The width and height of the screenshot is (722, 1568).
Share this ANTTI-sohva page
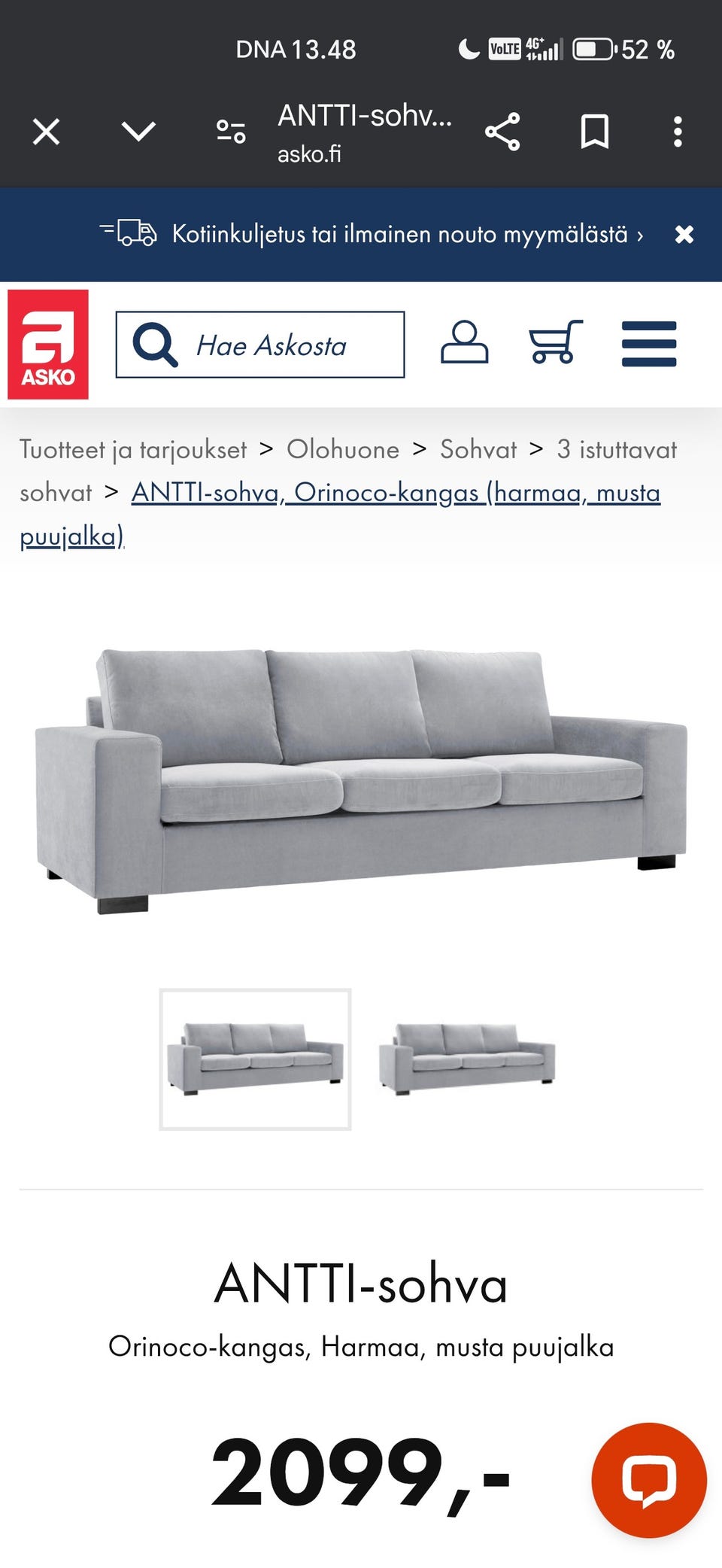click(x=502, y=132)
